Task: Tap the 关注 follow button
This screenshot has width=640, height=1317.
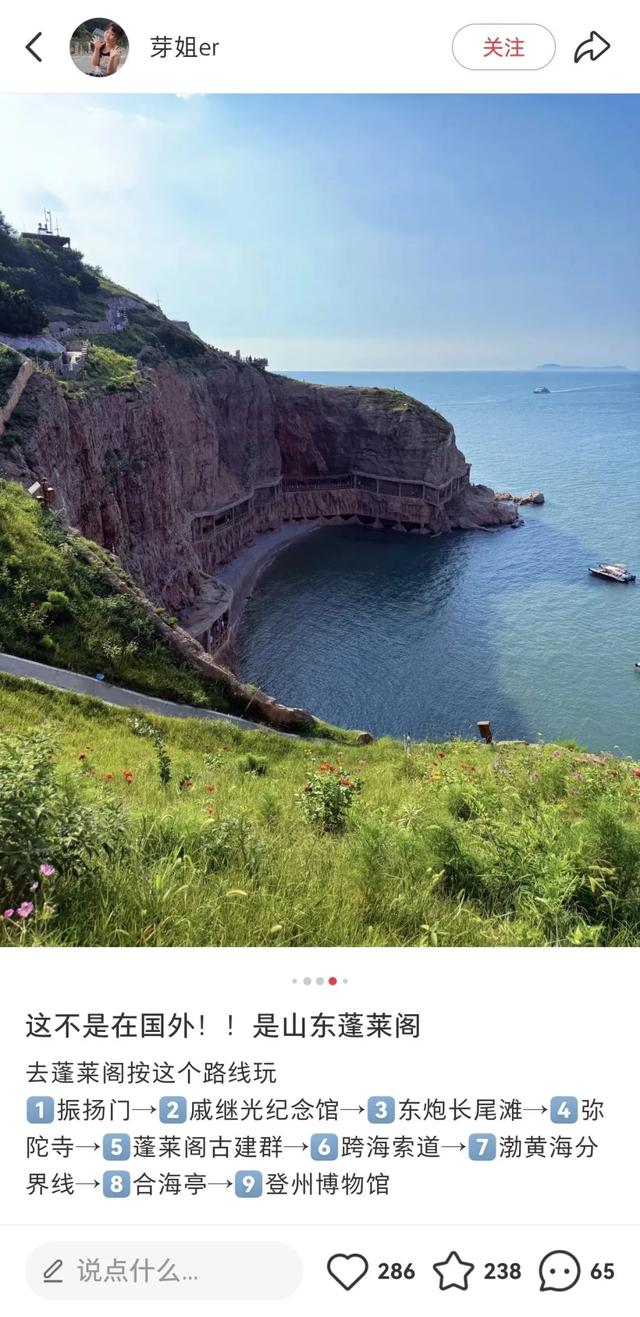Action: [503, 47]
